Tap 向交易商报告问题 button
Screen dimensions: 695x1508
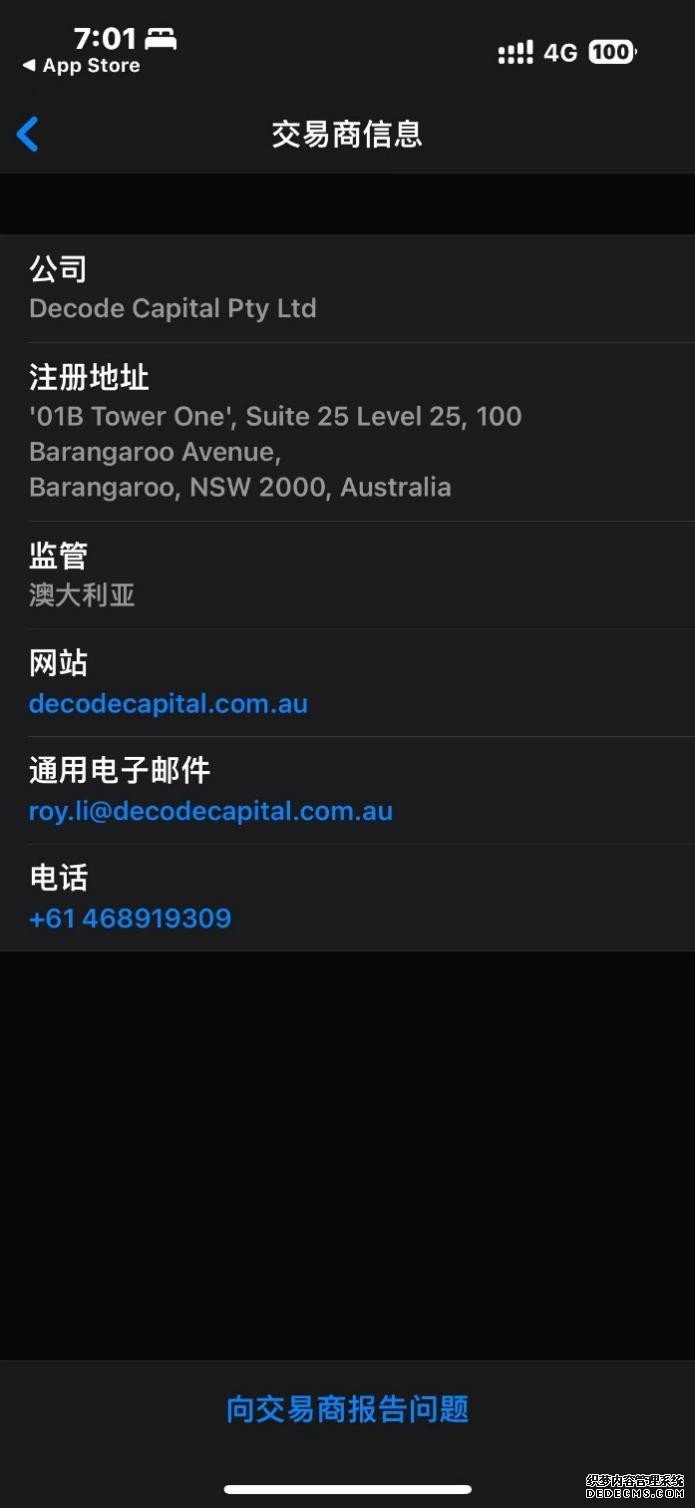(x=347, y=1409)
